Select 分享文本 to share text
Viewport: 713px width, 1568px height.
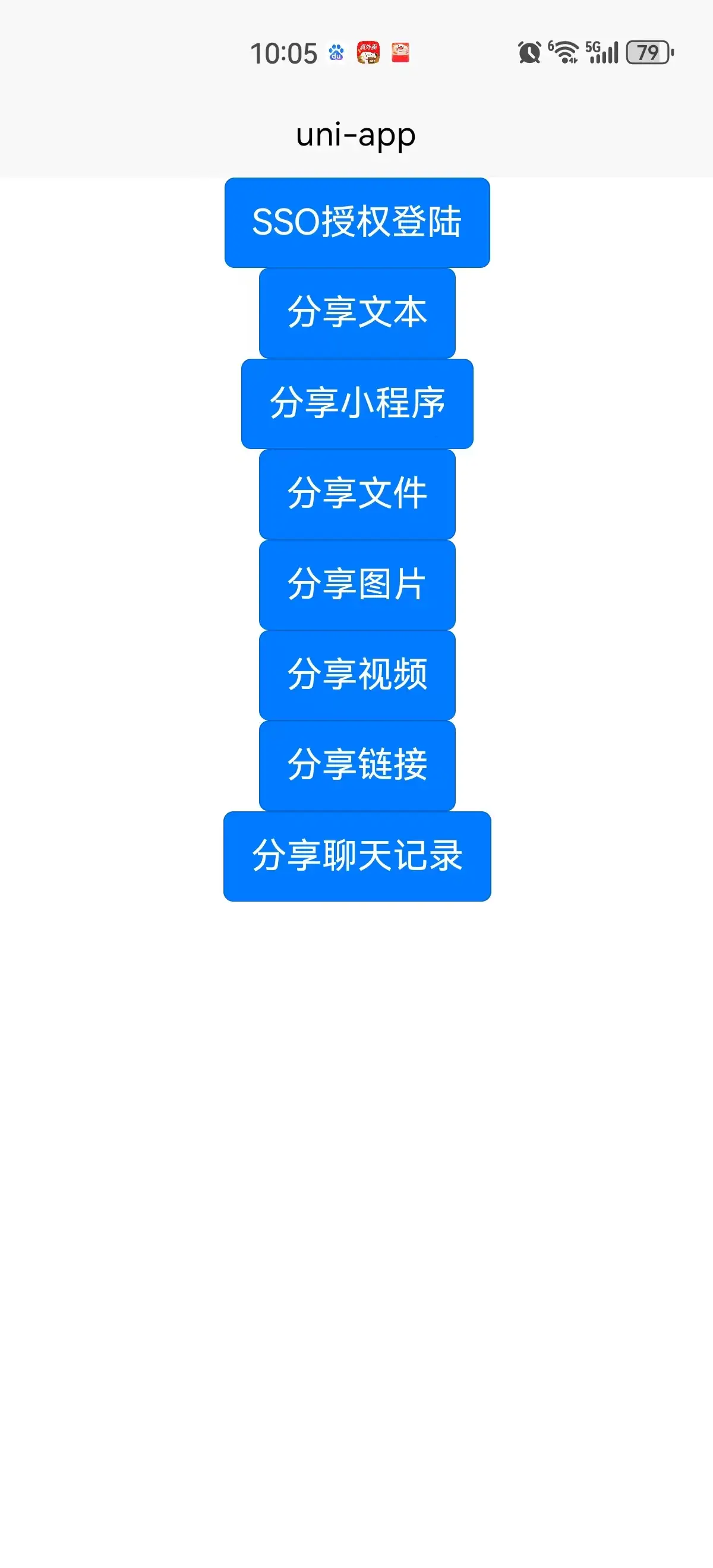pyautogui.click(x=357, y=313)
